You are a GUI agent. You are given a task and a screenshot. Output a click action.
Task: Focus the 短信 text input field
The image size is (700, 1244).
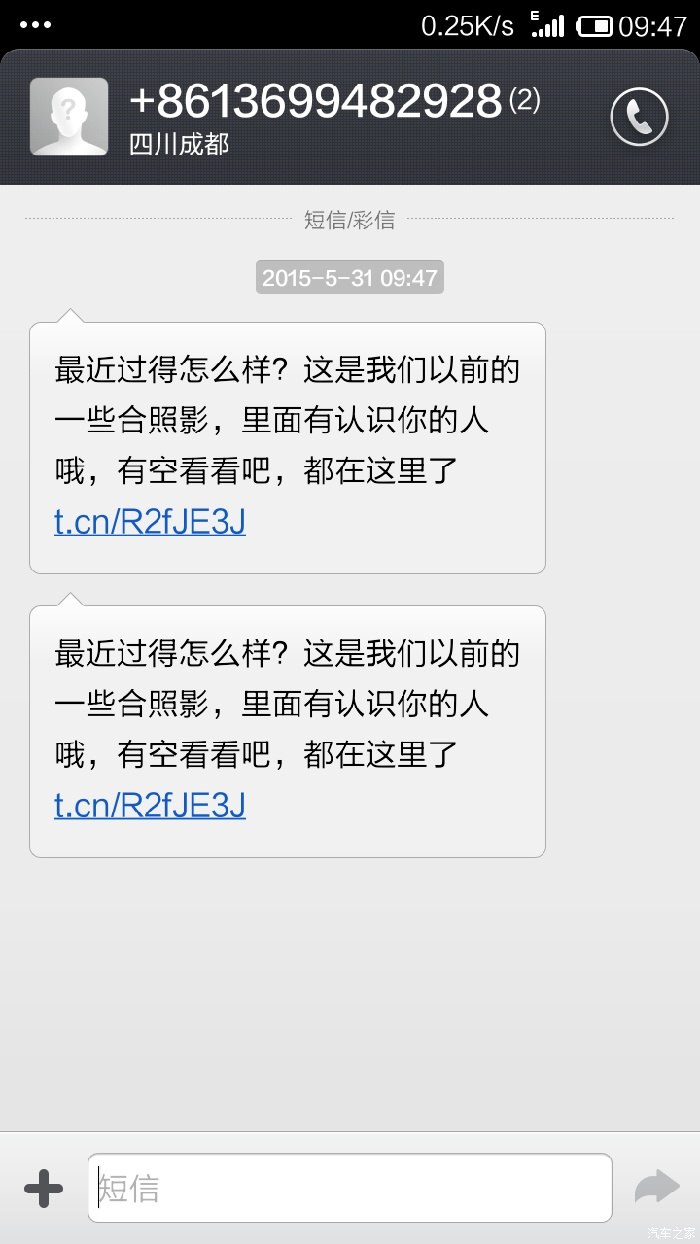pos(350,1188)
